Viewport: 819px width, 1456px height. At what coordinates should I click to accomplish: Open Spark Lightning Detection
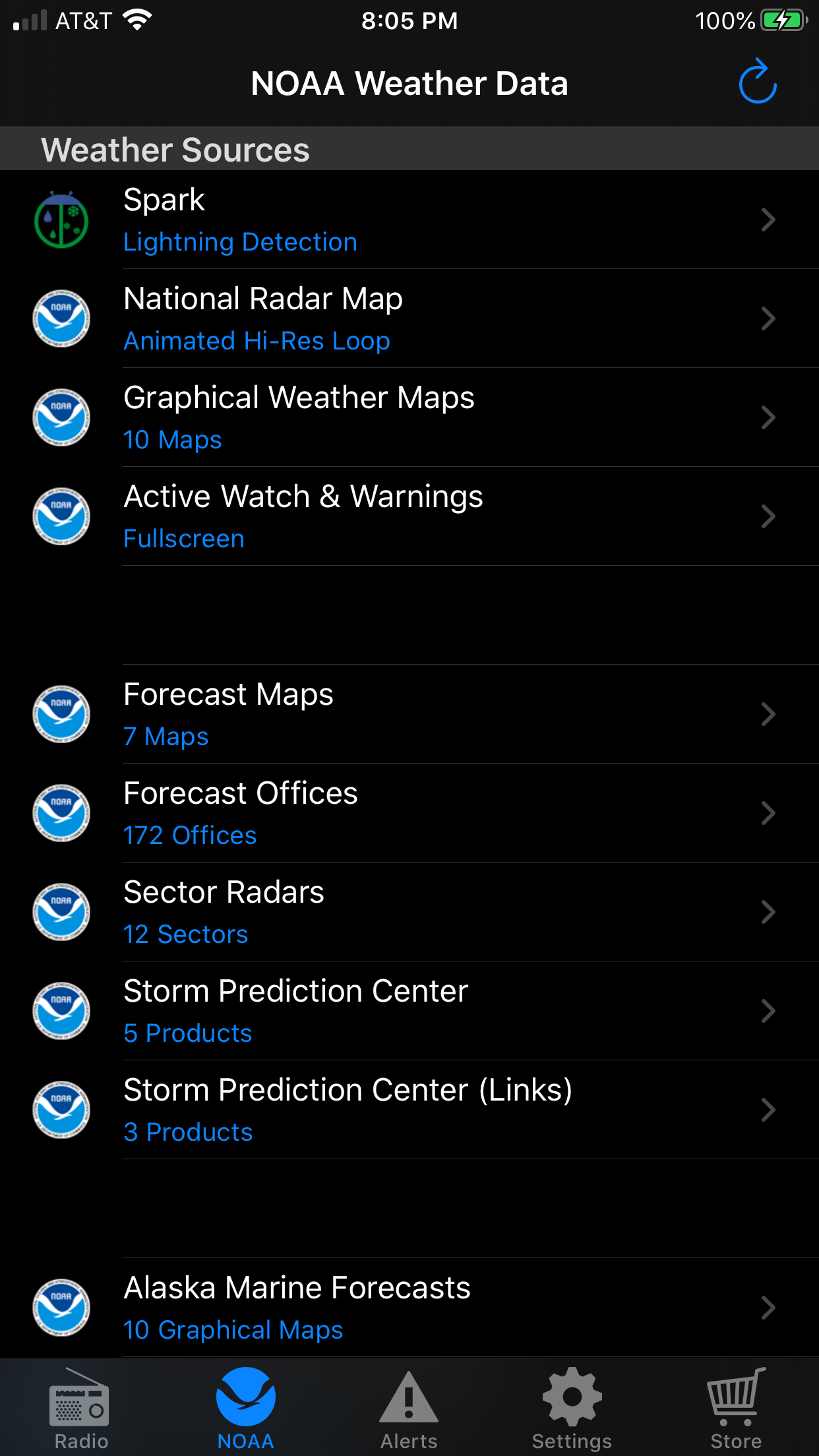(409, 220)
